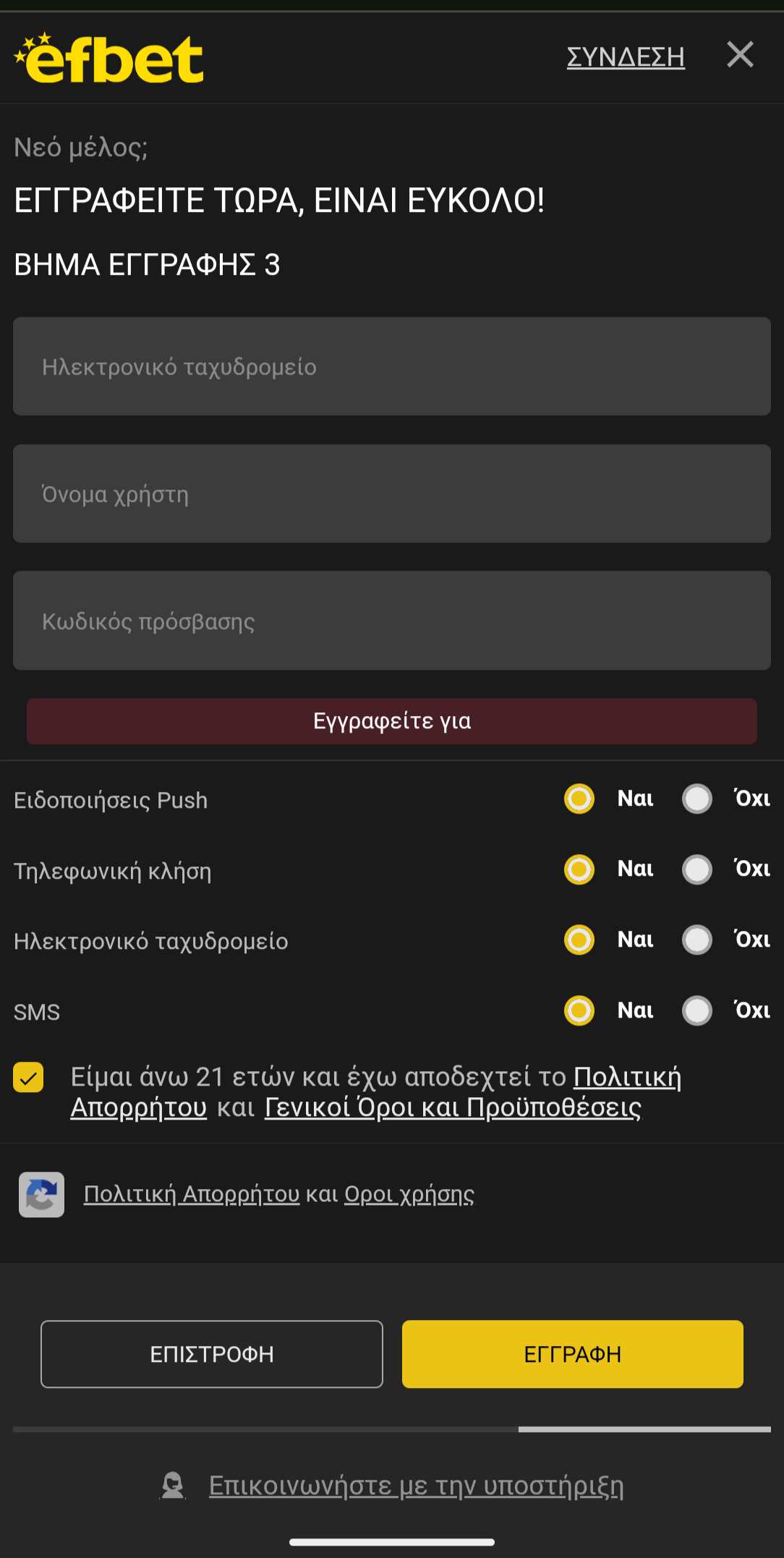The width and height of the screenshot is (784, 1558).
Task: Tap the Όνομα χρήστη username field
Action: tap(391, 494)
